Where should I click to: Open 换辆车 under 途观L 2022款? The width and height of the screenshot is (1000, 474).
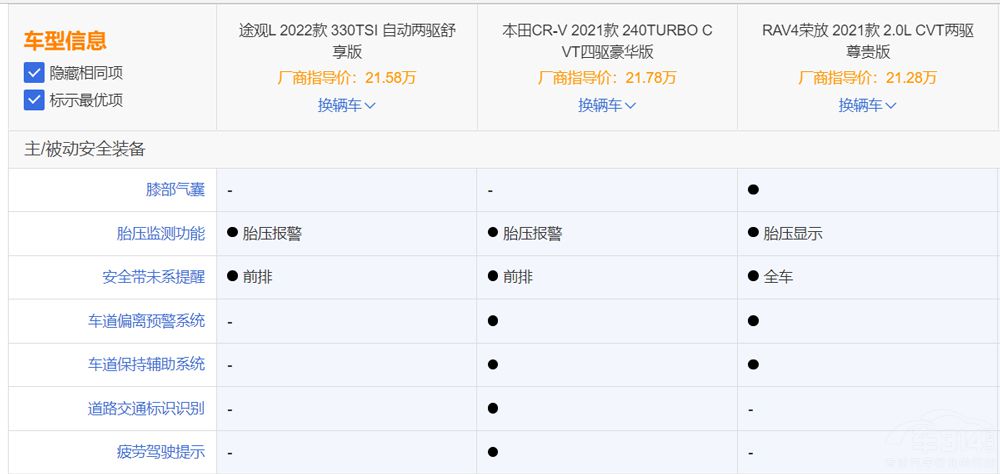[x=346, y=105]
